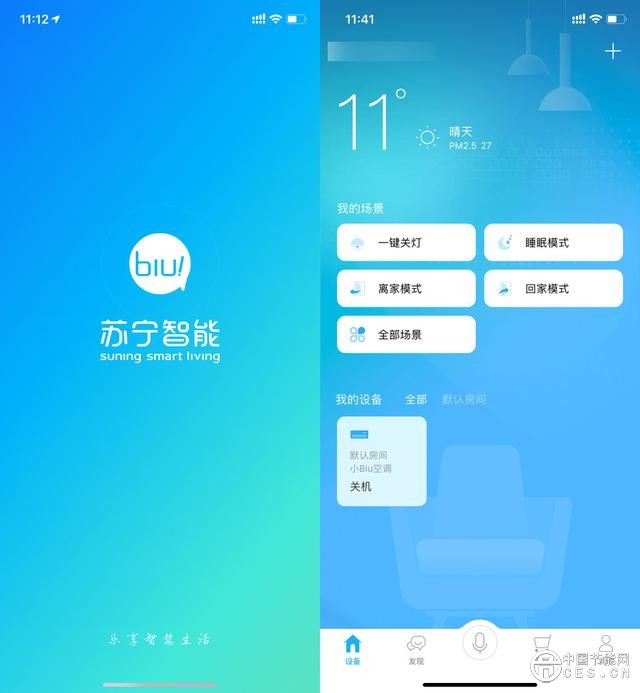
Task: Open the shopping cart tab
Action: tap(543, 647)
